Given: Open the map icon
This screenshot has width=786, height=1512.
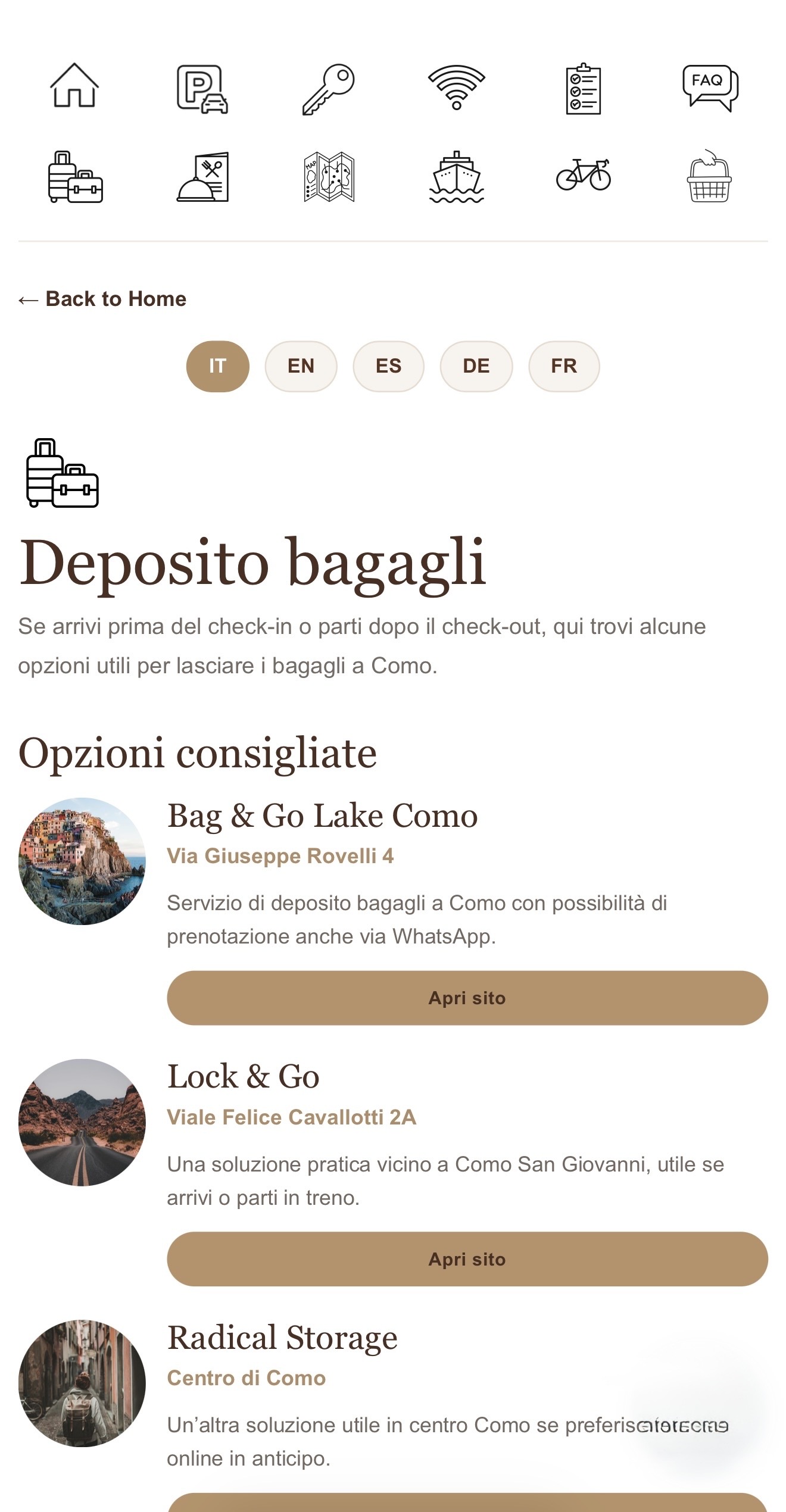Looking at the screenshot, I should point(329,177).
